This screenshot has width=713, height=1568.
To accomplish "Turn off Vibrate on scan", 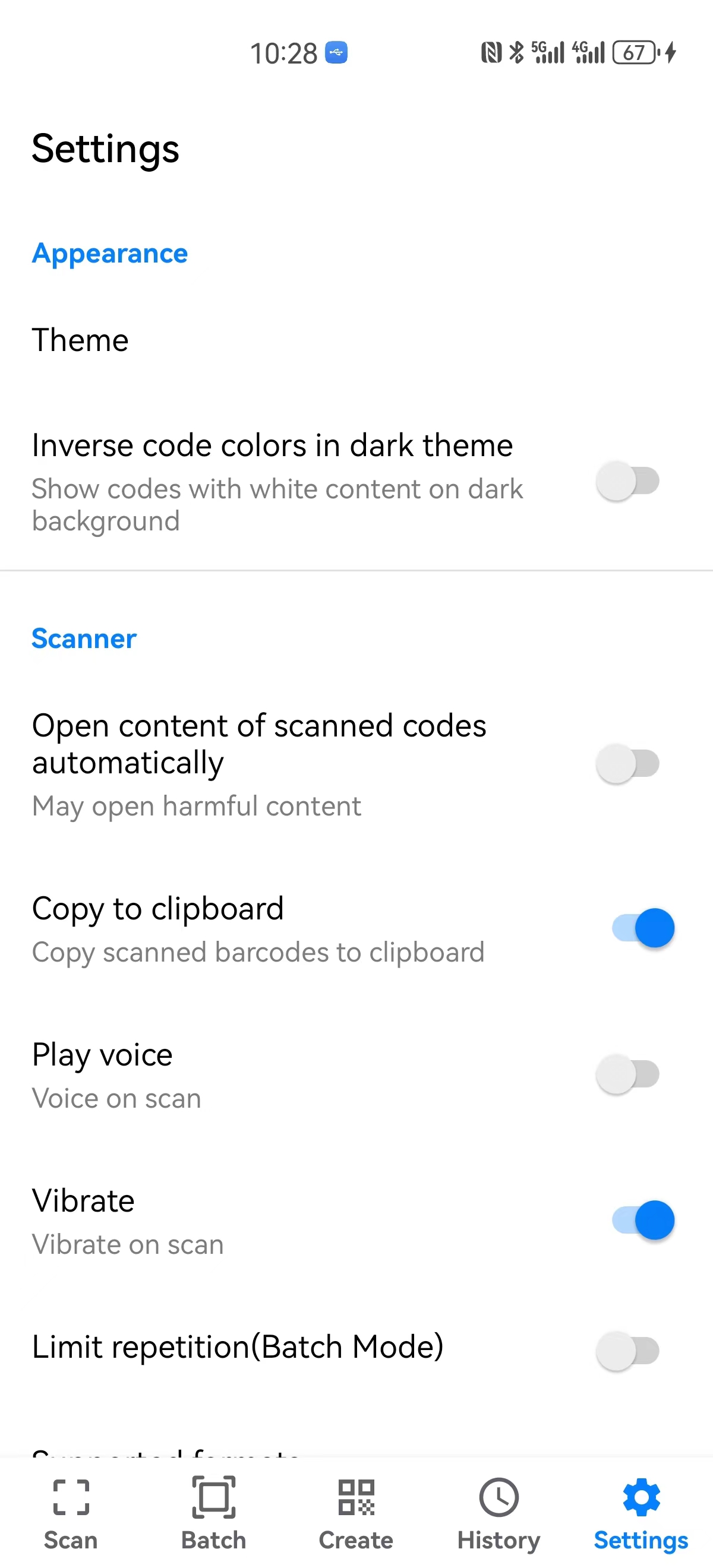I will pyautogui.click(x=642, y=1221).
